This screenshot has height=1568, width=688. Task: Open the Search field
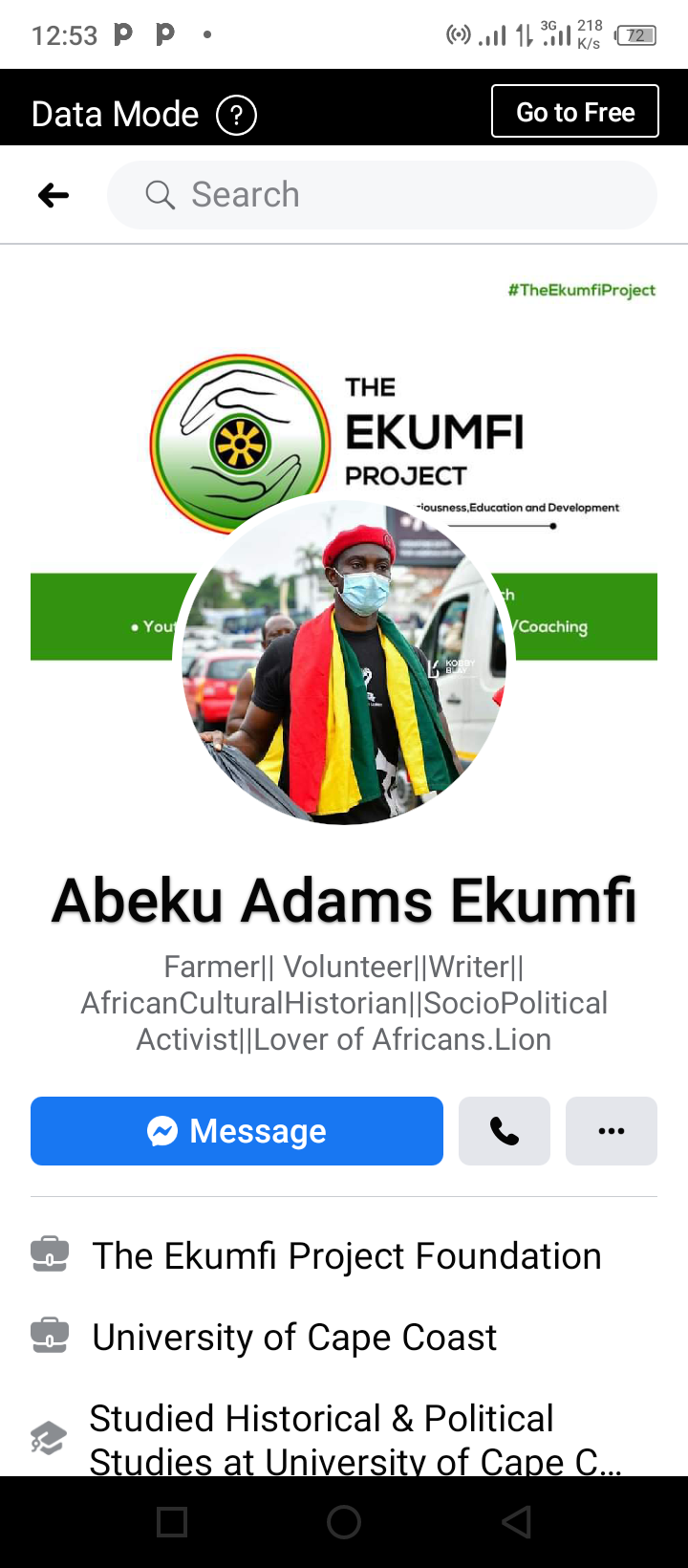coord(382,195)
